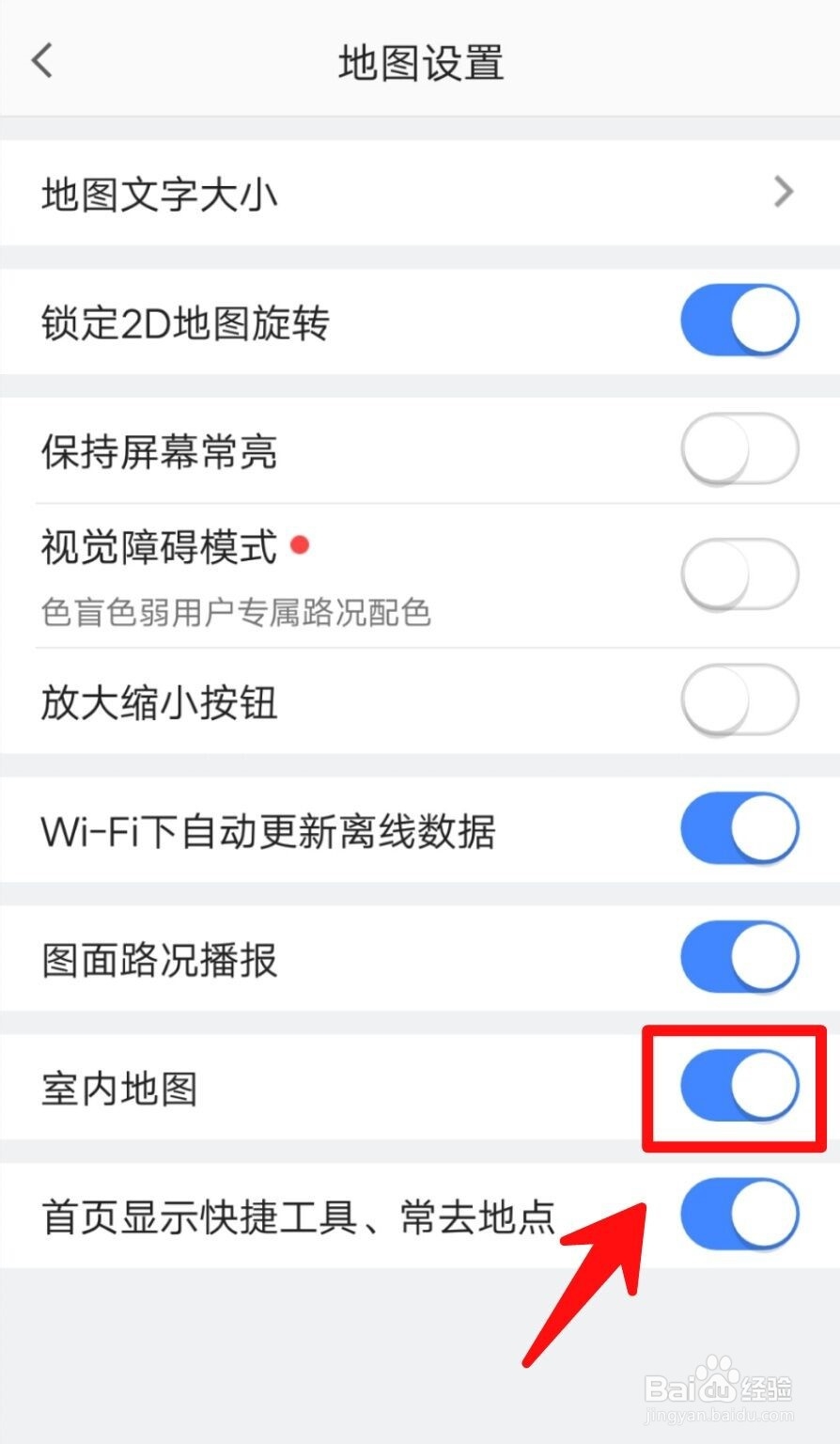Disable the highlighted 室内地图 indoor map toggle
Image resolution: width=840 pixels, height=1444 pixels.
(739, 1083)
